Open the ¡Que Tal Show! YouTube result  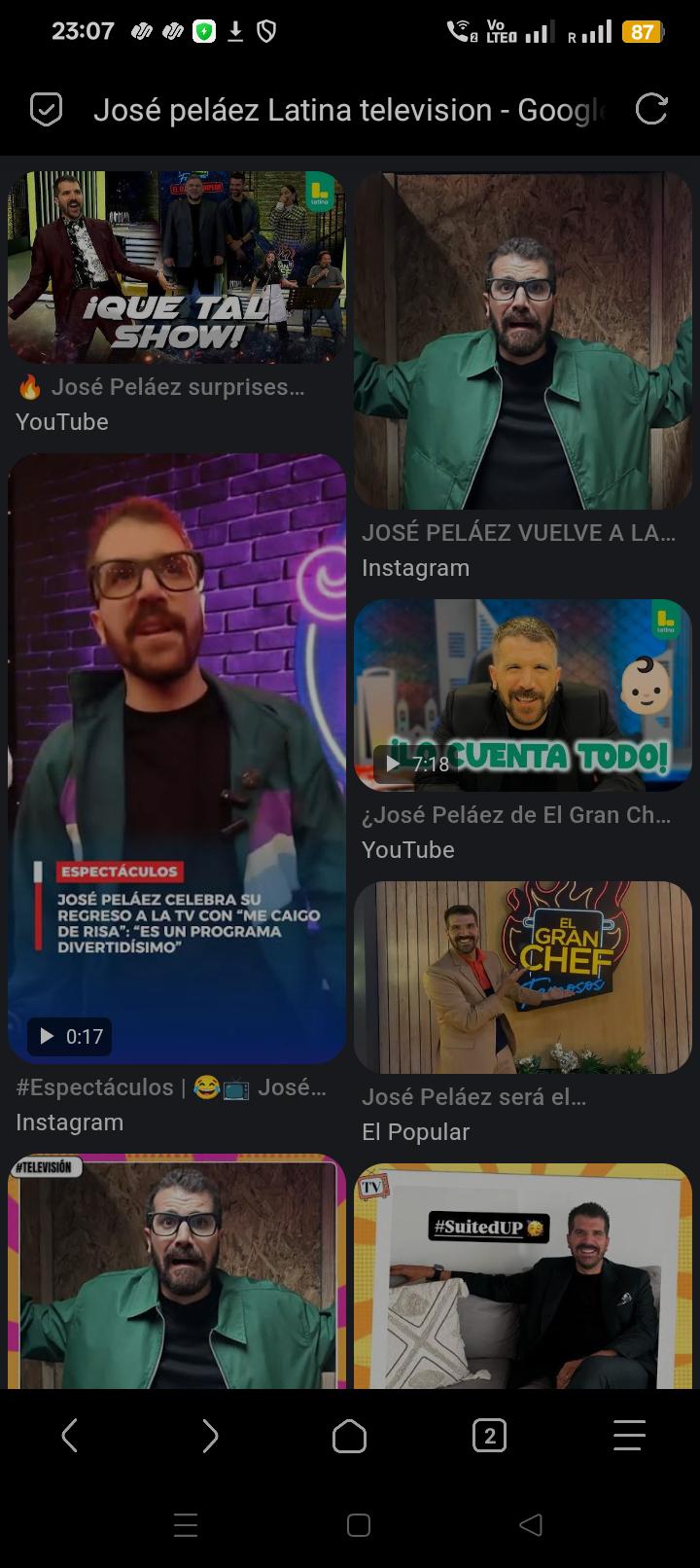coord(177,267)
